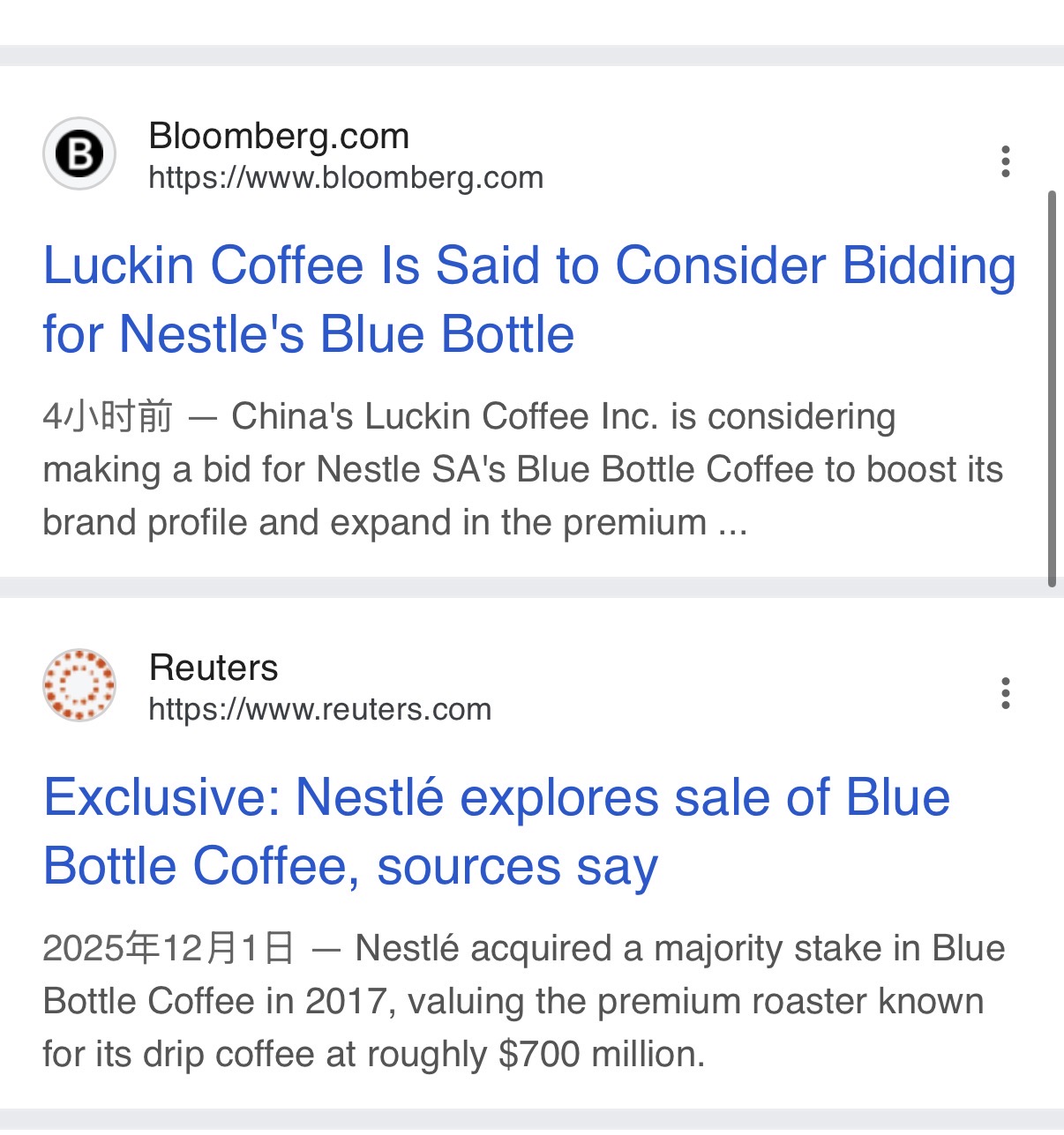
Task: Open the three-dot menu for the Bloomberg result
Action: (x=1005, y=161)
